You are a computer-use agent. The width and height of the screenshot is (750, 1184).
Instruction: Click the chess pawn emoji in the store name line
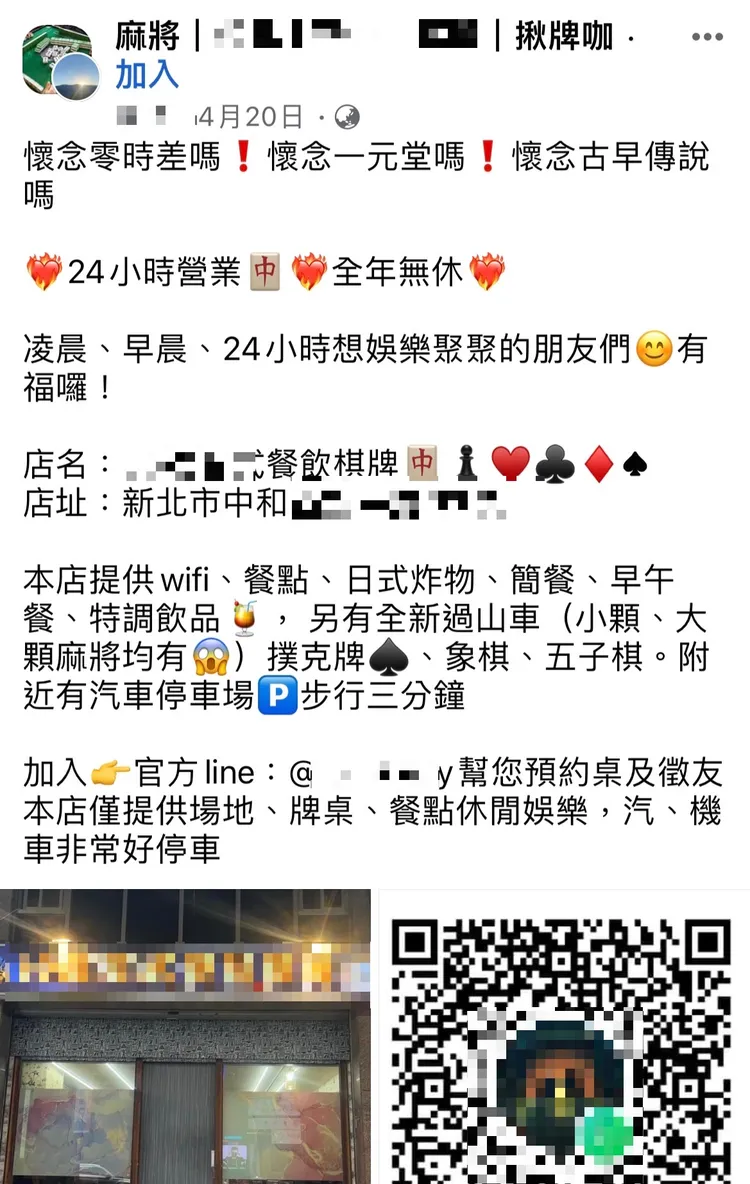click(468, 463)
